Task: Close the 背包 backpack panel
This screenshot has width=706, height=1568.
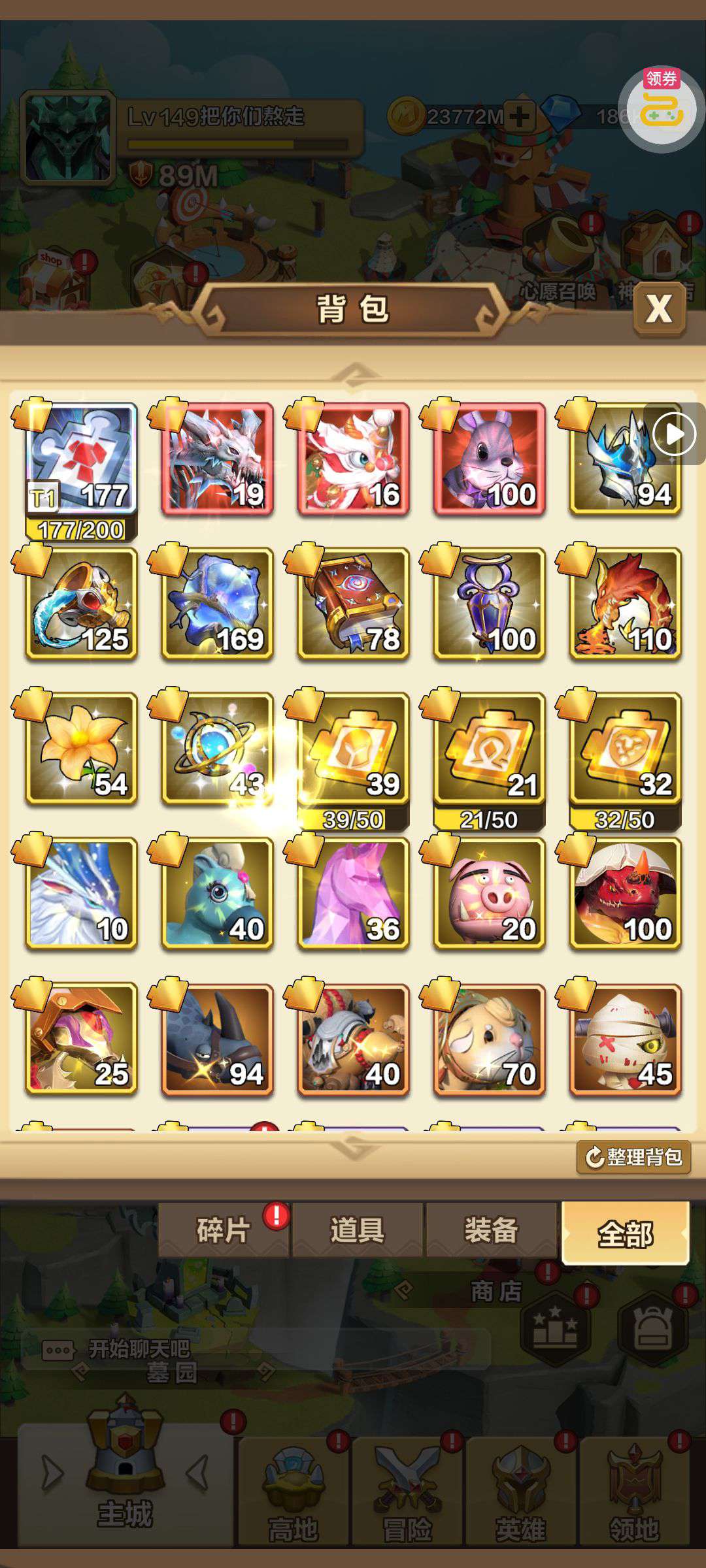Action: coord(659,309)
